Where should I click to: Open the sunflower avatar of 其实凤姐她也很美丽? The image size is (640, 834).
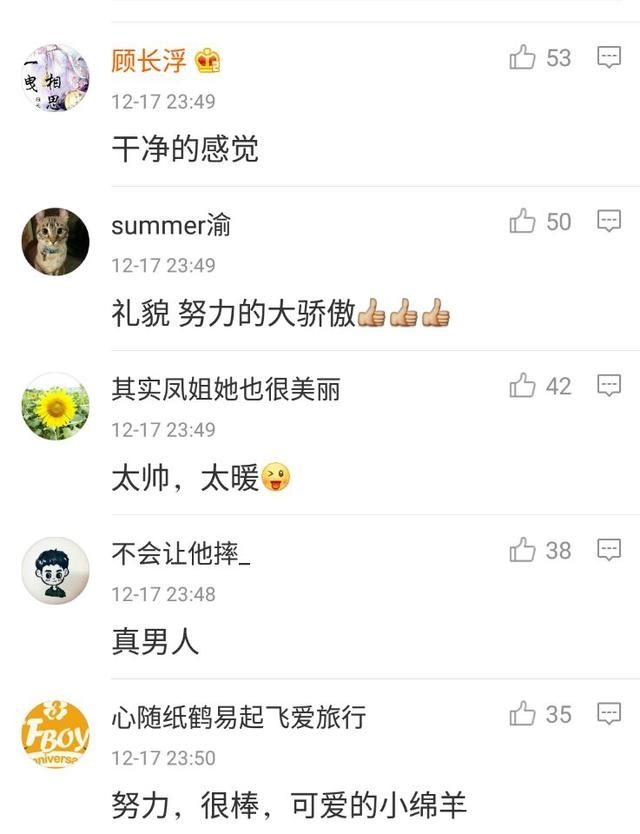[56, 406]
